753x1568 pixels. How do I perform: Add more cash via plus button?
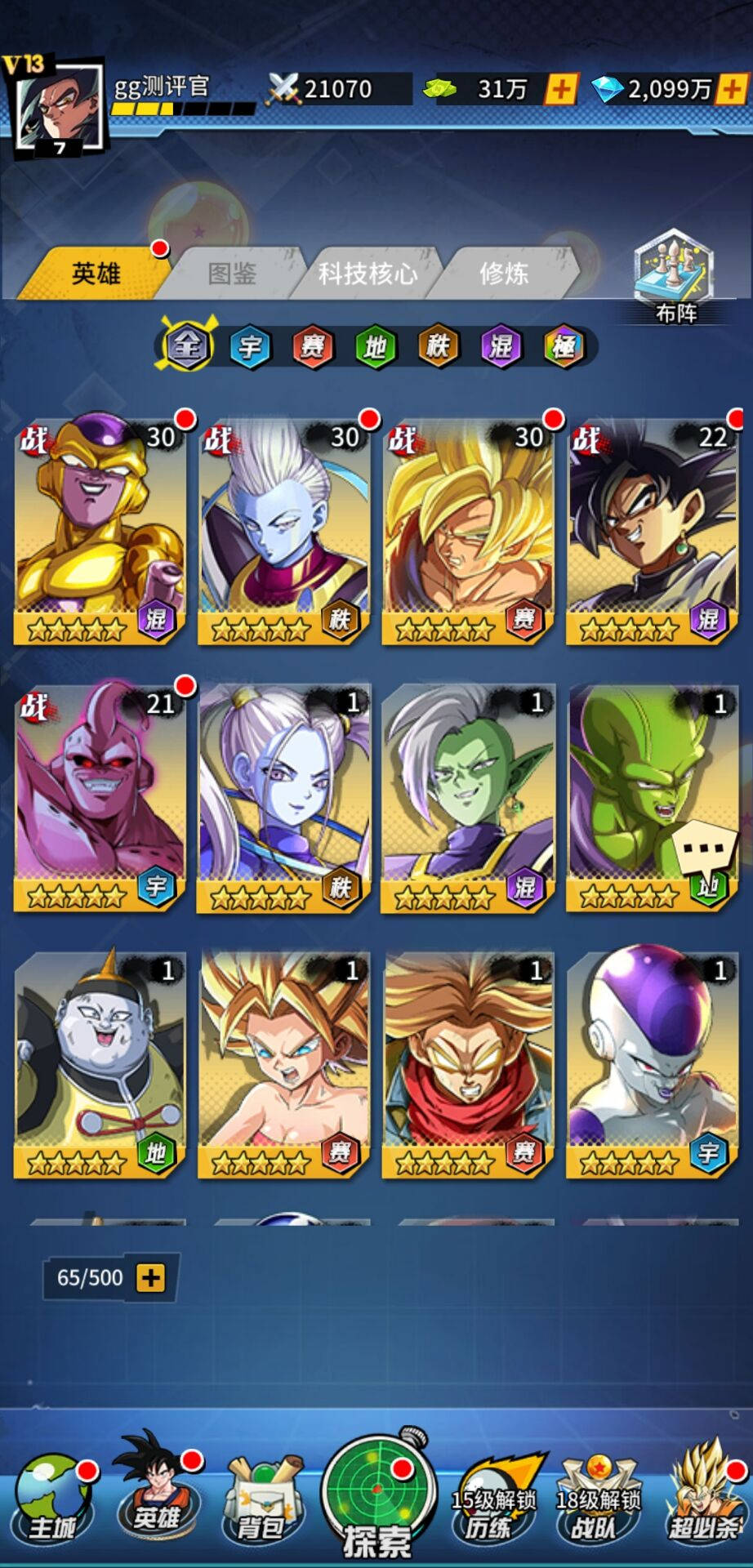tap(561, 88)
